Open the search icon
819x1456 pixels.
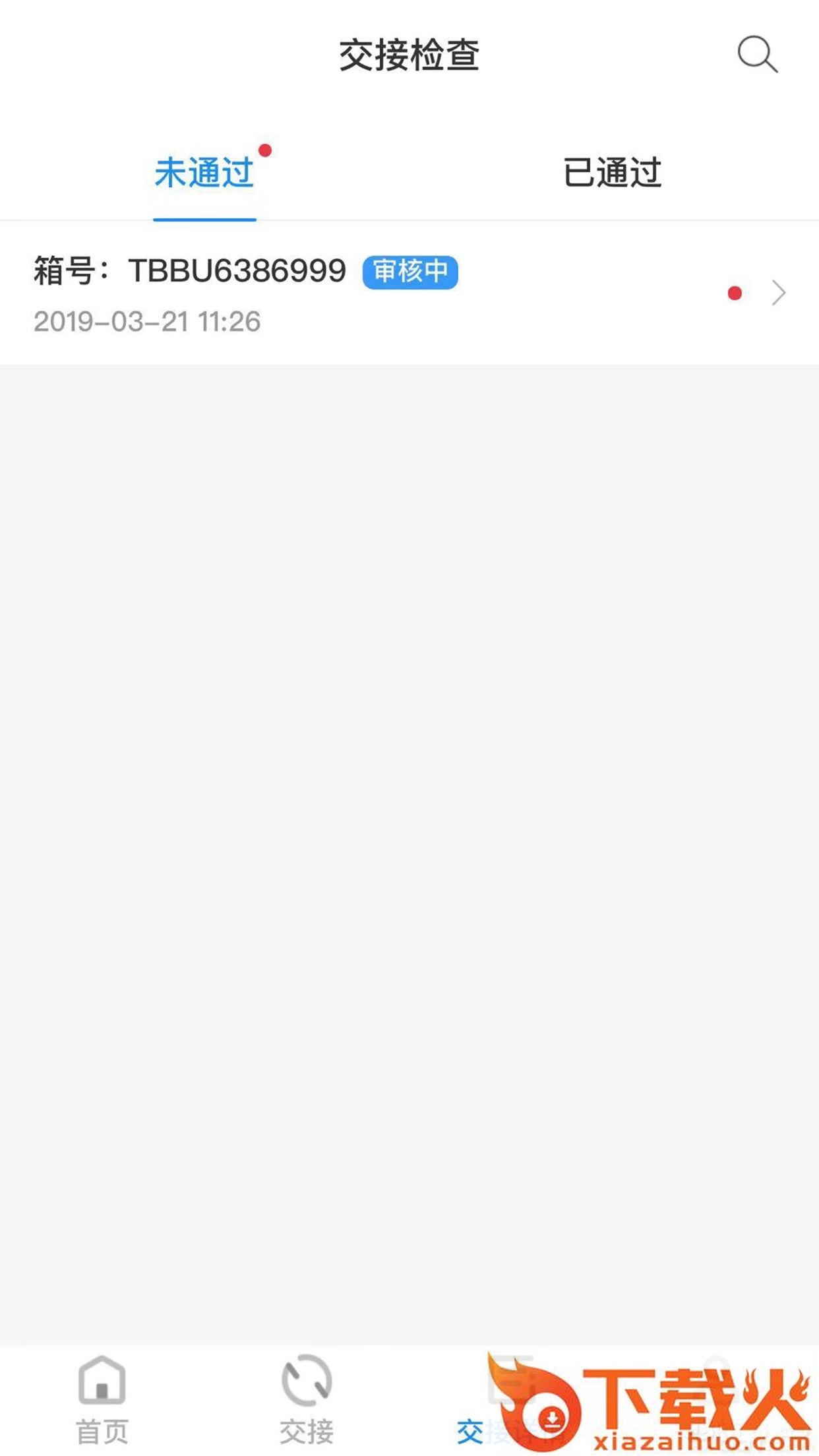(x=757, y=54)
